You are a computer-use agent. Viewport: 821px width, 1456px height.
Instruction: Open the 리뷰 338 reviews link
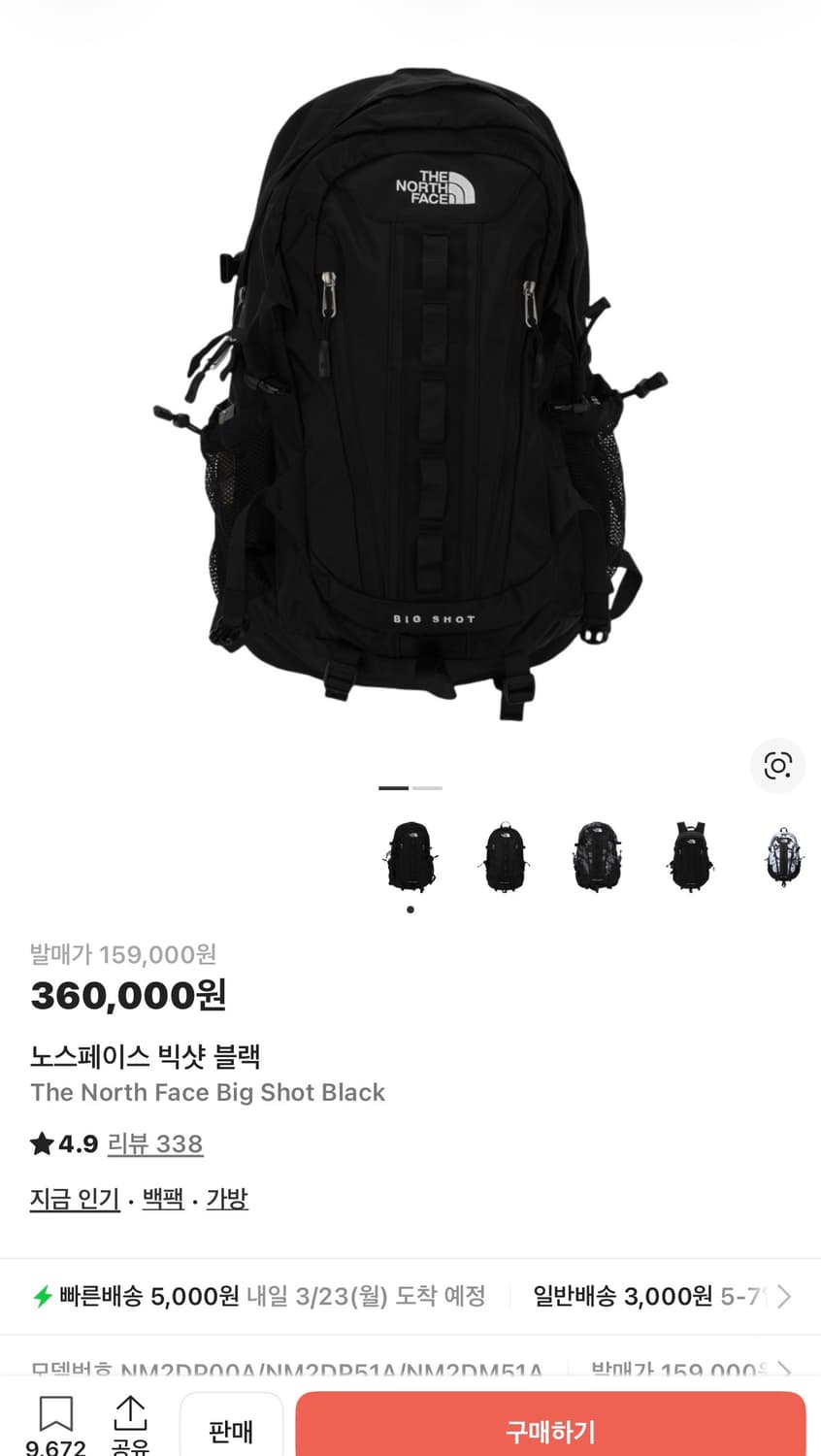pyautogui.click(x=155, y=1143)
